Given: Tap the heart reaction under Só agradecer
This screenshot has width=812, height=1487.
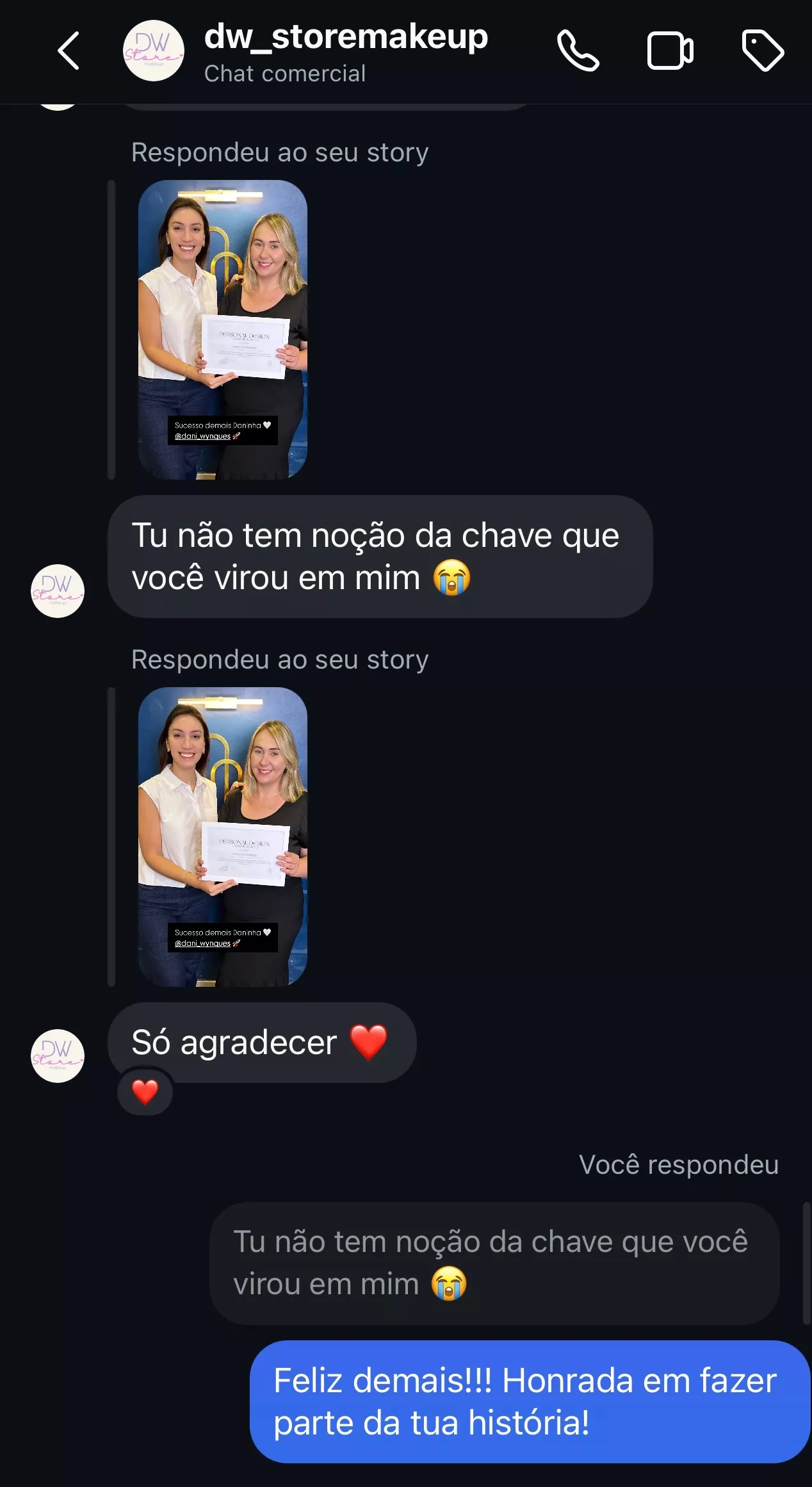Looking at the screenshot, I should [x=145, y=1092].
